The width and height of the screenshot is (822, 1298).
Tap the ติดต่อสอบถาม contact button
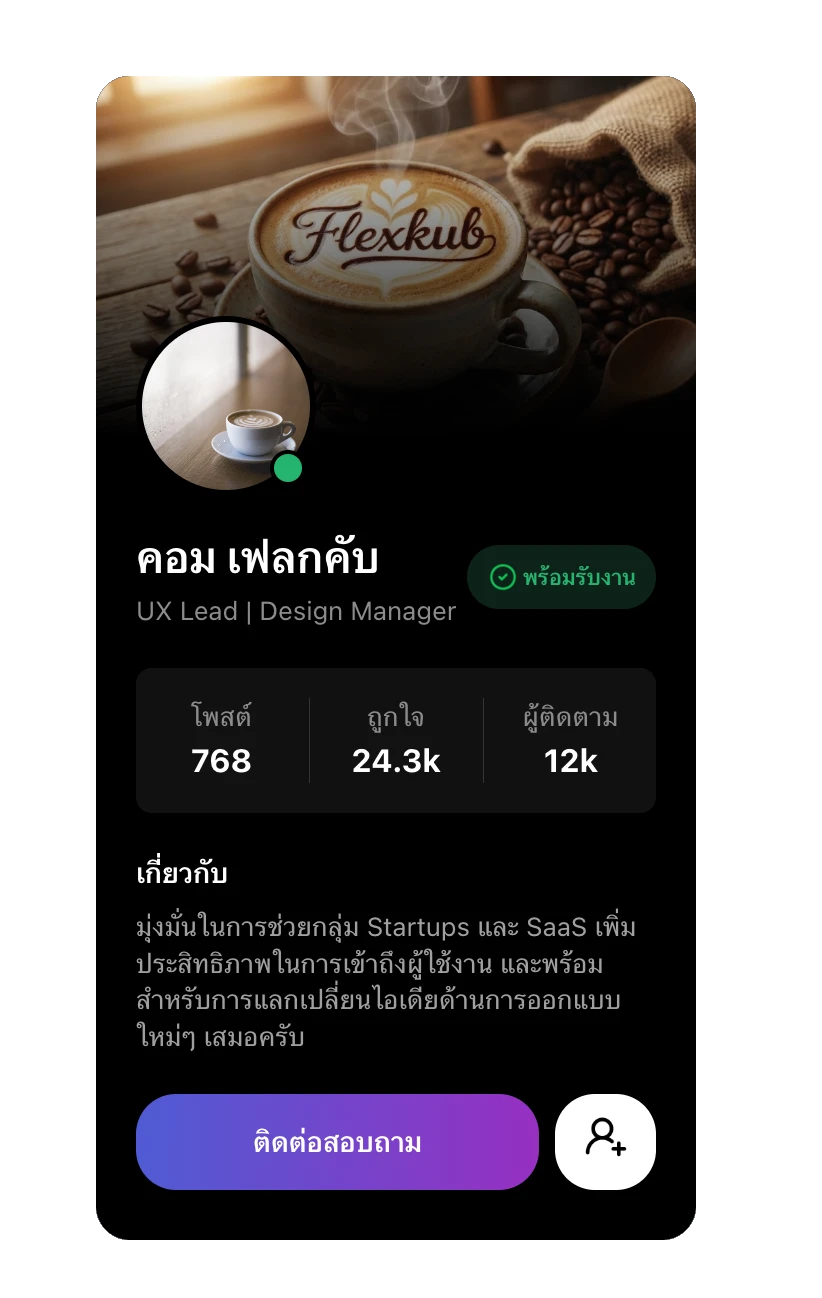(x=337, y=1142)
